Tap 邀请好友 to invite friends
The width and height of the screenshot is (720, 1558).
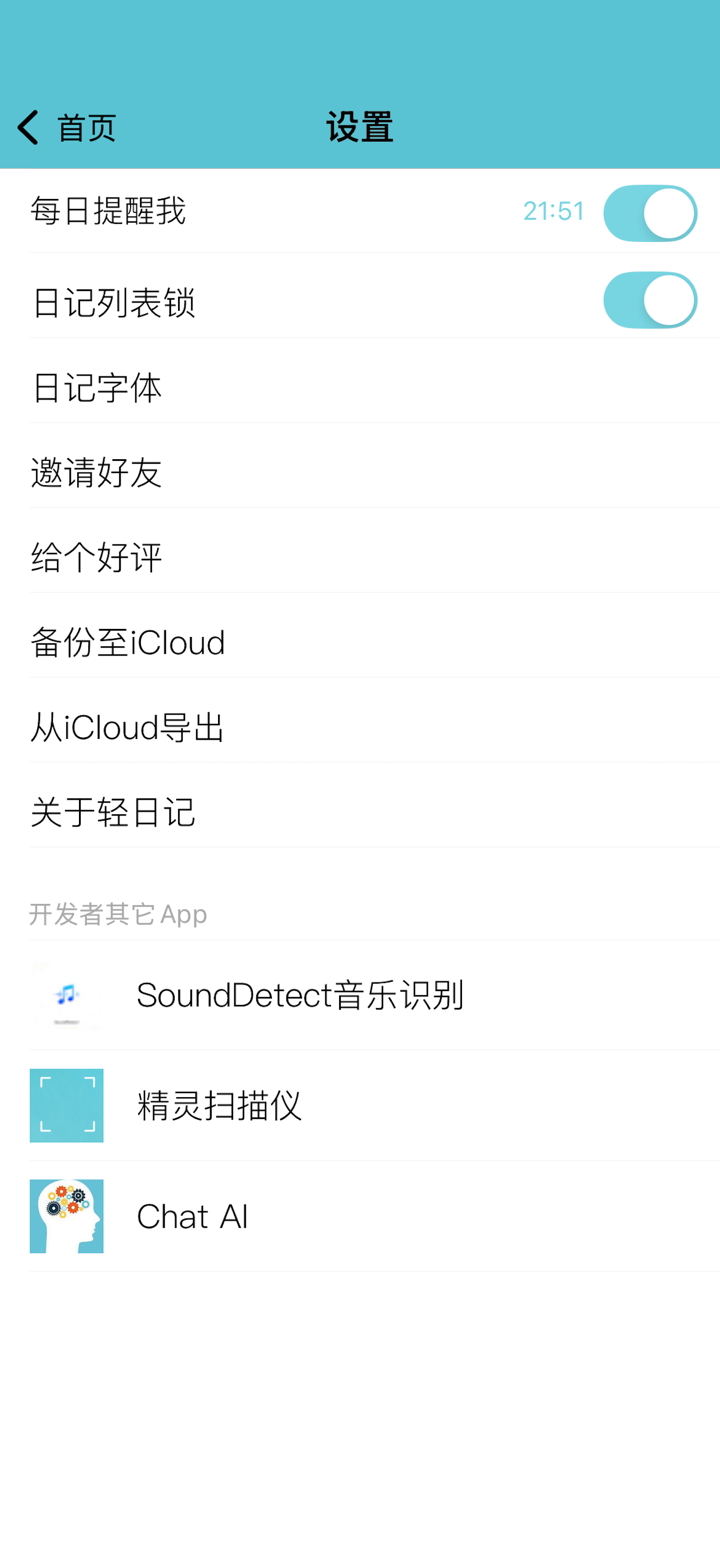[x=96, y=473]
